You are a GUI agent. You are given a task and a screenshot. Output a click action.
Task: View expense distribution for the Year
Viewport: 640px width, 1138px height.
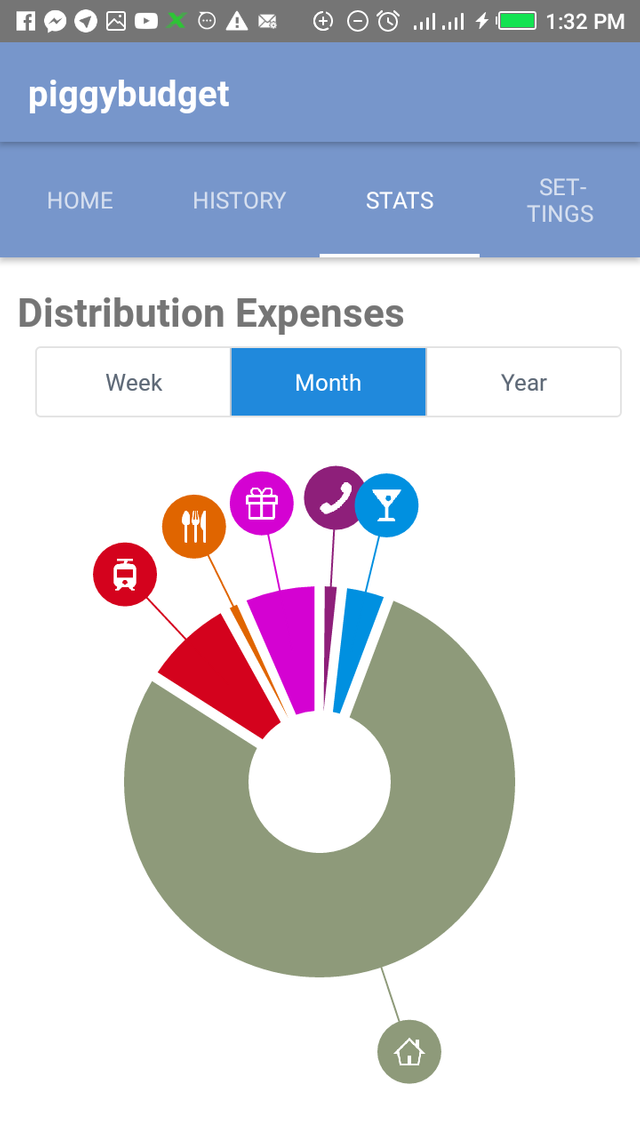(x=523, y=382)
